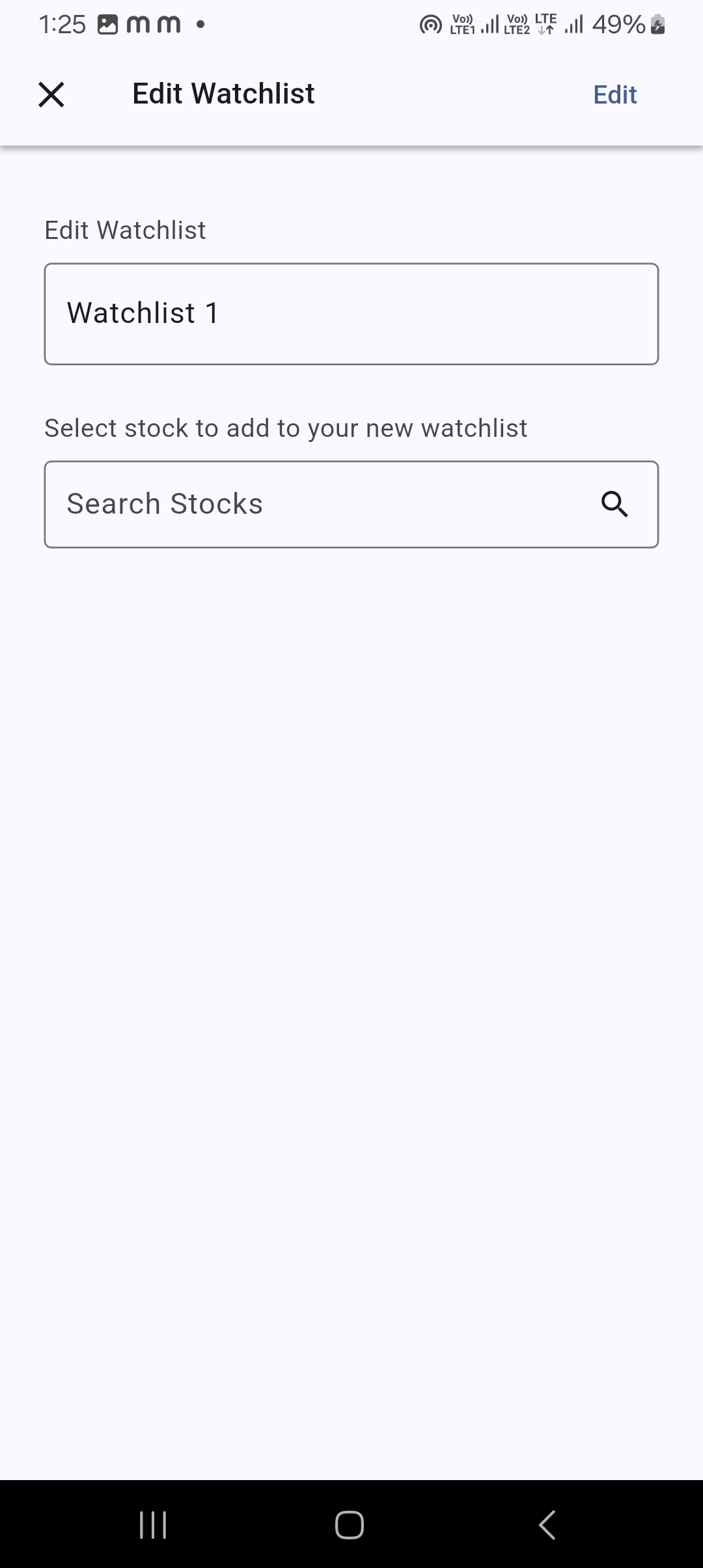Screen dimensions: 703x1568
Task: Close the Edit Watchlist screen
Action: 51,94
